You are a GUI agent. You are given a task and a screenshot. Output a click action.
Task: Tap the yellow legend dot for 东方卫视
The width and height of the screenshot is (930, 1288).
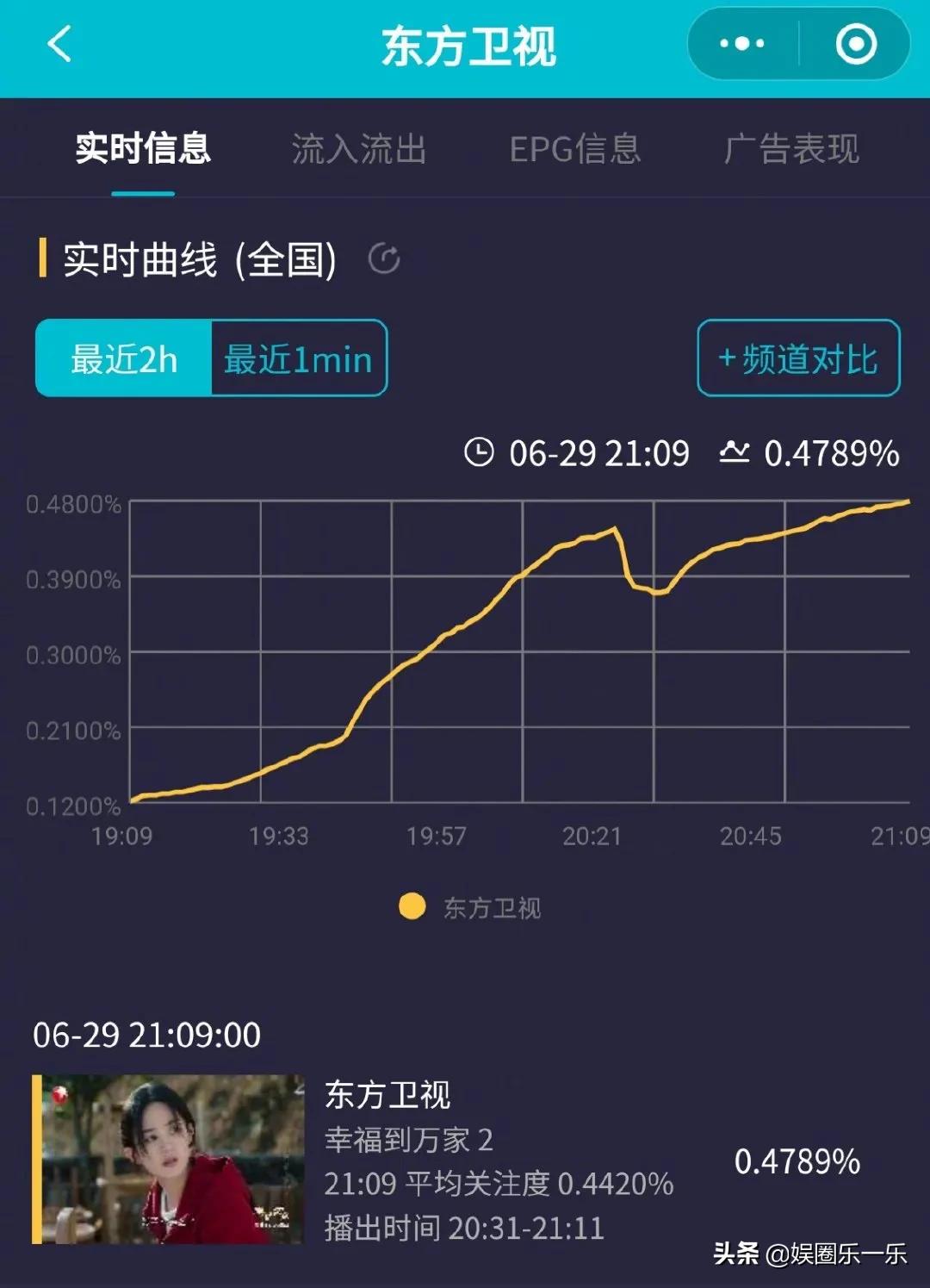[411, 905]
